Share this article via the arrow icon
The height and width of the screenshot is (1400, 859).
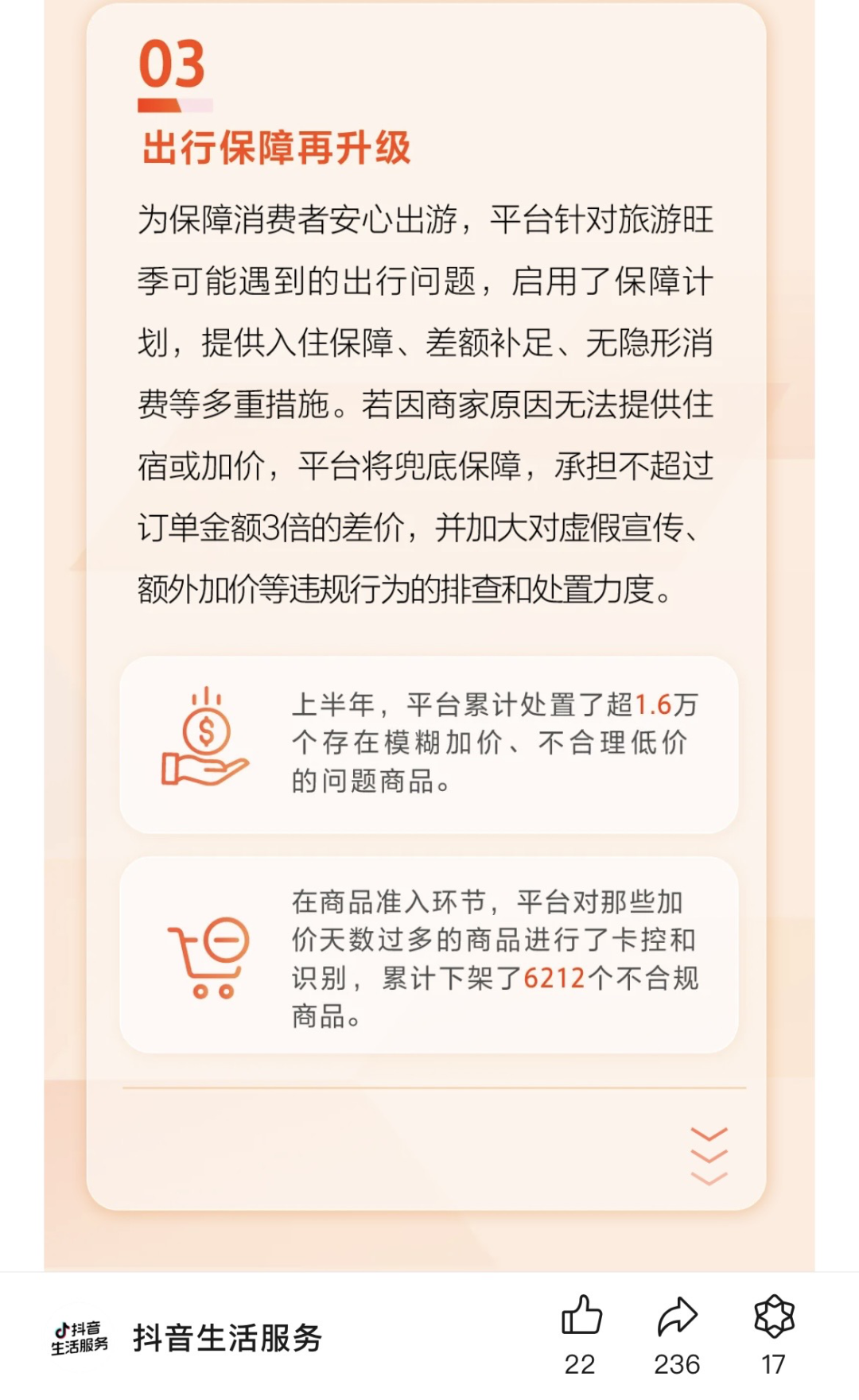click(677, 1316)
